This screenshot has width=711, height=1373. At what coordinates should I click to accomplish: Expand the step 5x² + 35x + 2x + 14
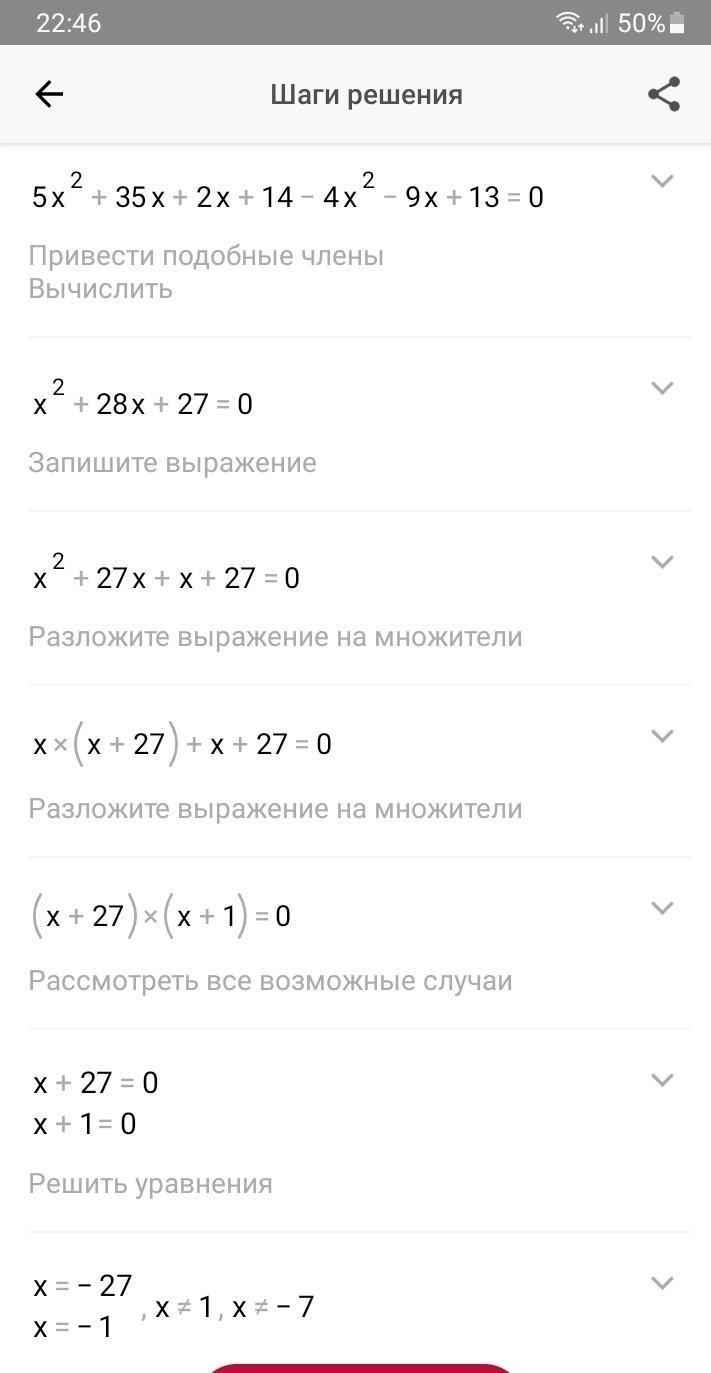(x=662, y=181)
